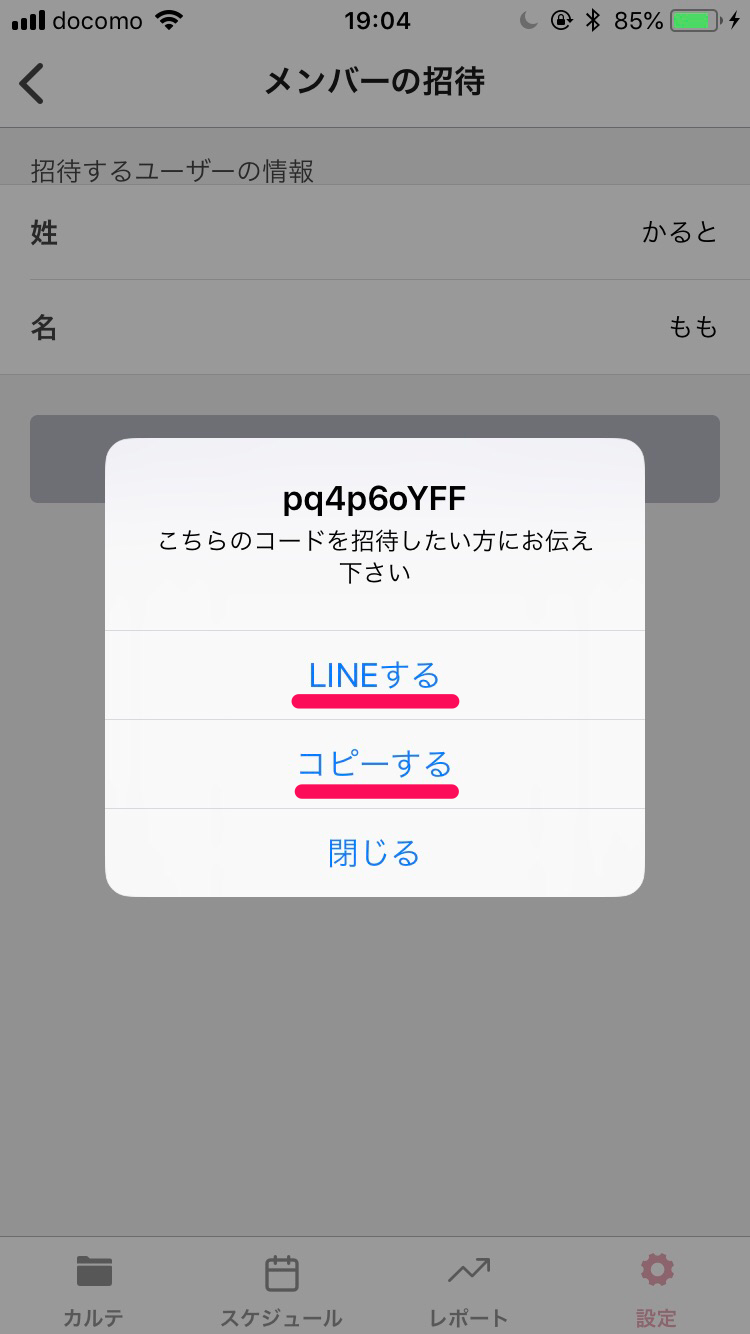Screen dimensions: 750x1334
Task: Open the レポート chart icon
Action: [x=467, y=1272]
